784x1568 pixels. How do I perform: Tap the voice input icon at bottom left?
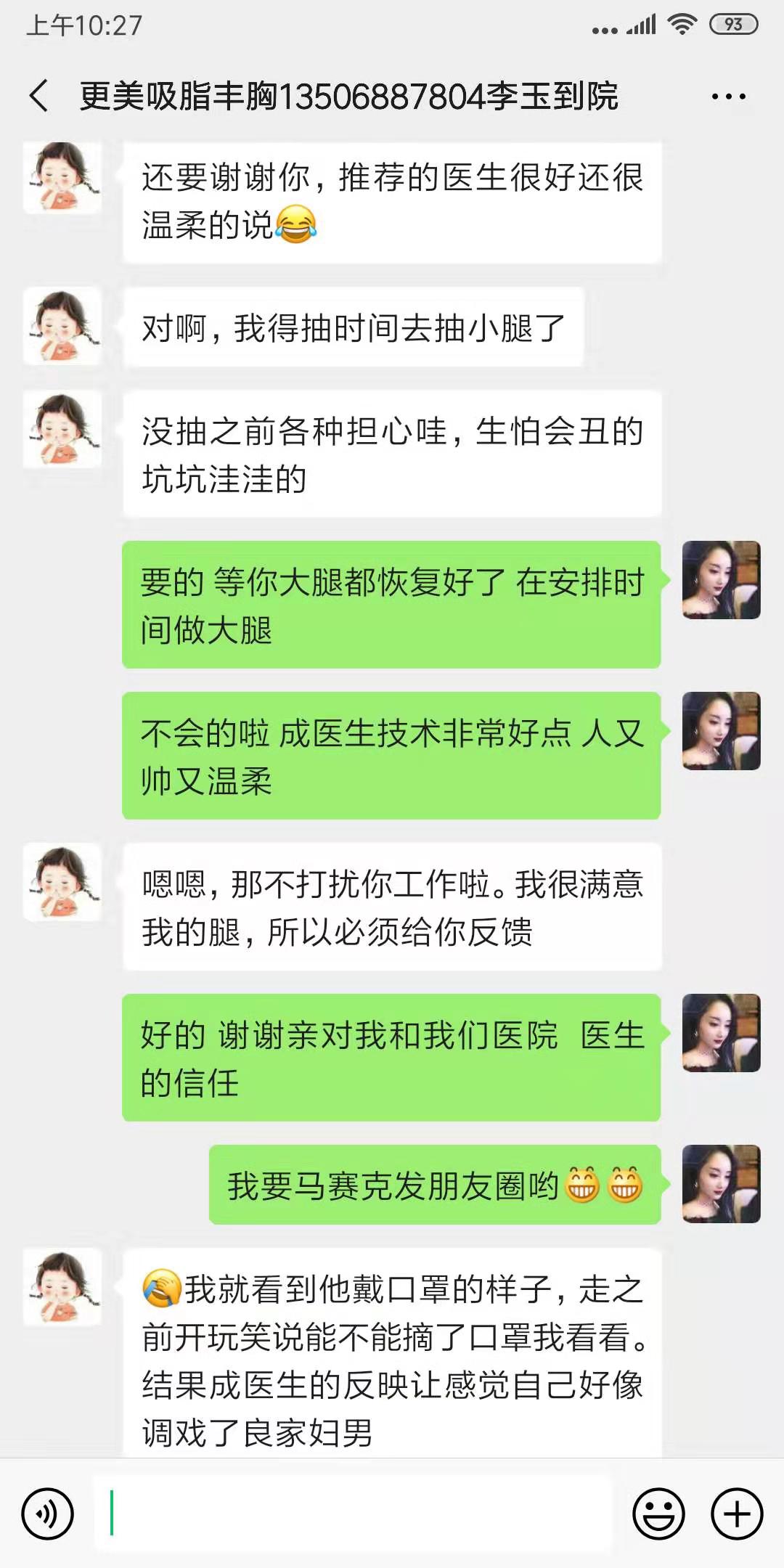tap(46, 1514)
